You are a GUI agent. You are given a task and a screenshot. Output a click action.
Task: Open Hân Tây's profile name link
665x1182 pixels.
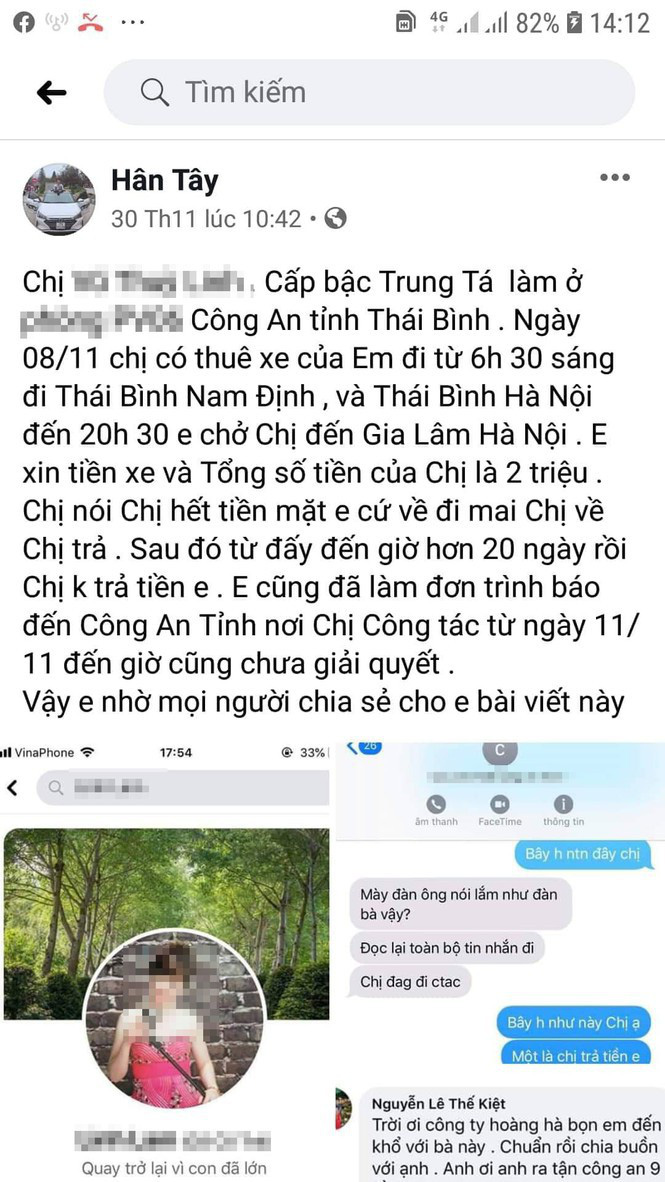(x=164, y=180)
